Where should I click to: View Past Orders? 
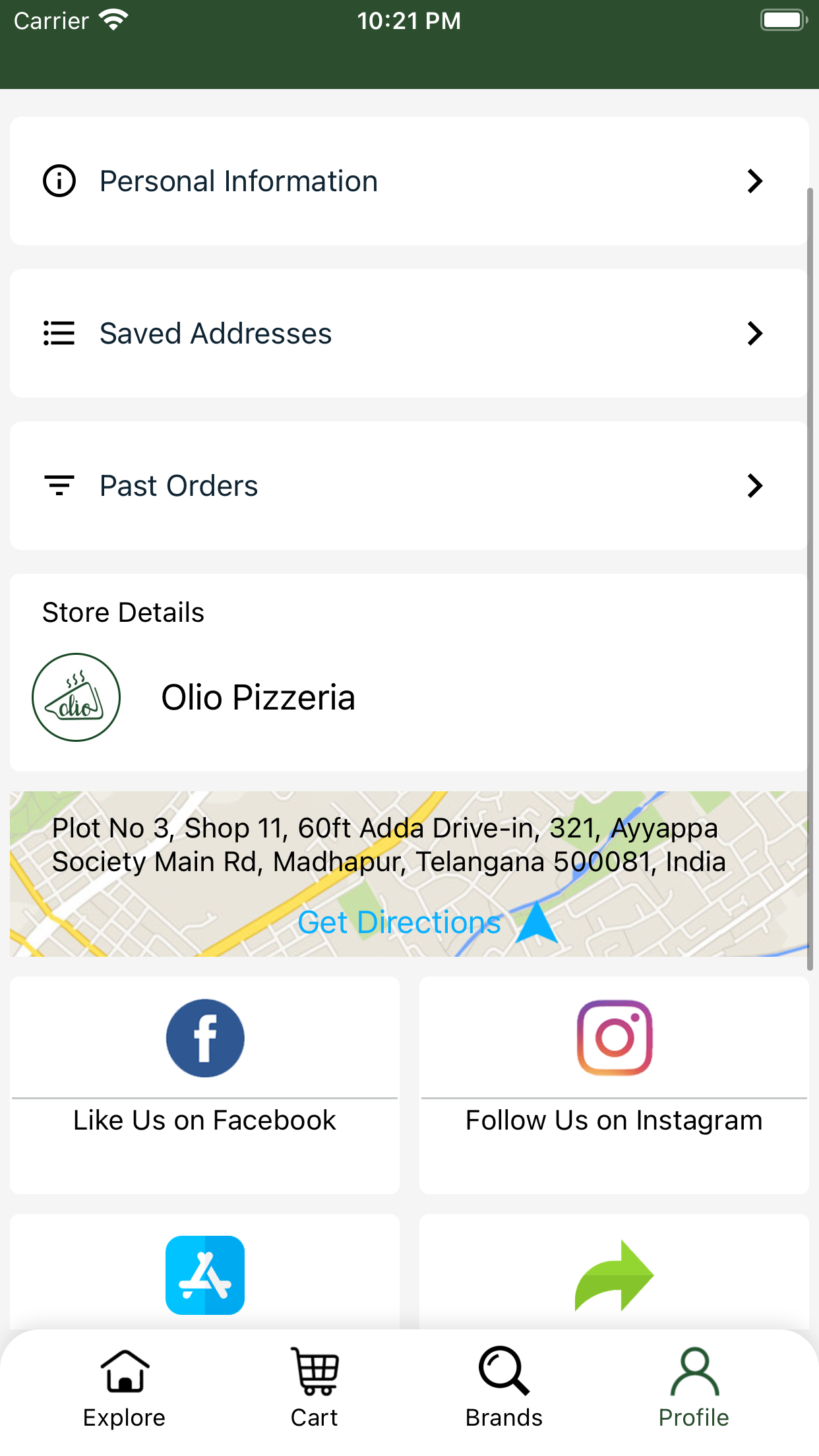pyautogui.click(x=409, y=486)
